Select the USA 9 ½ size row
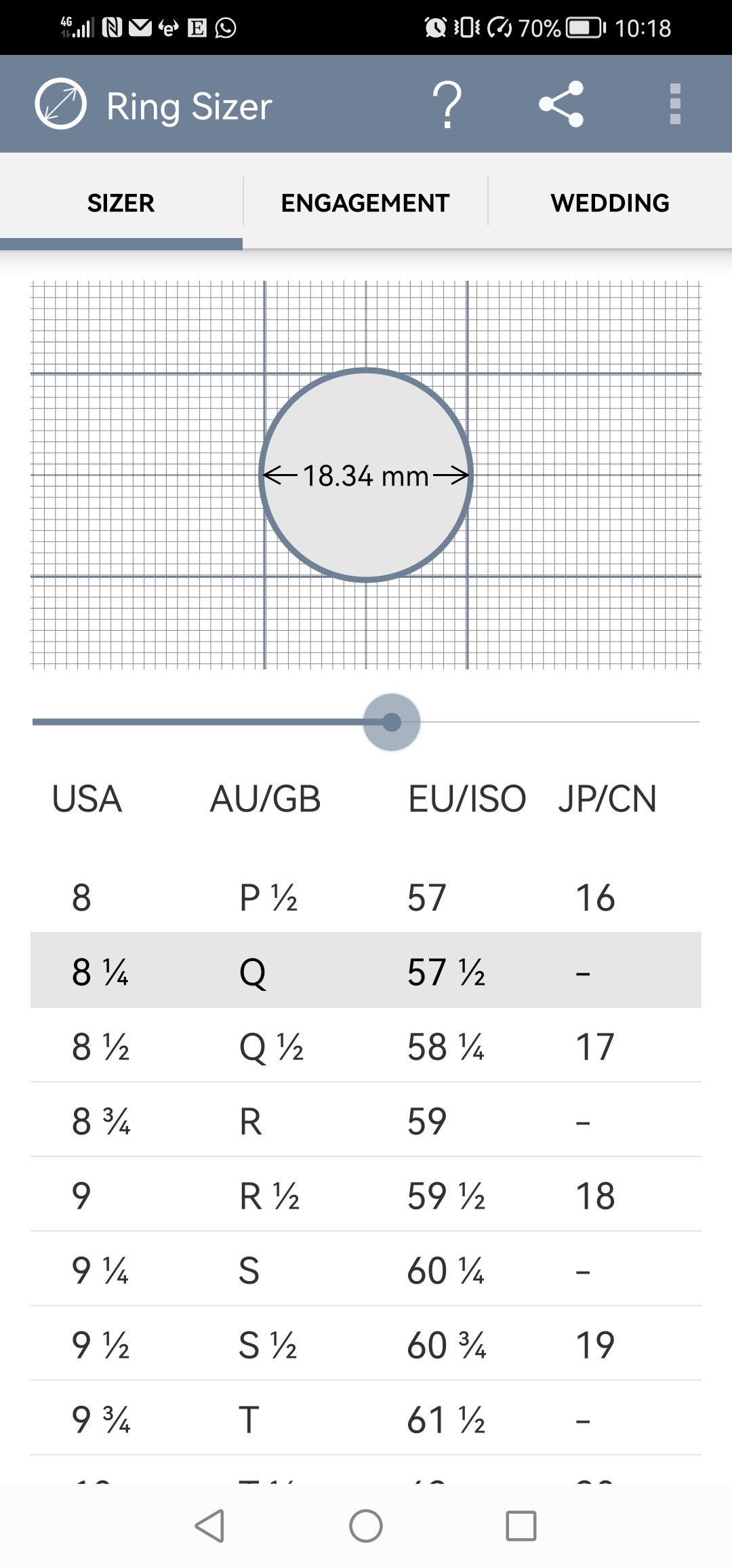732x1568 pixels. coord(366,1344)
